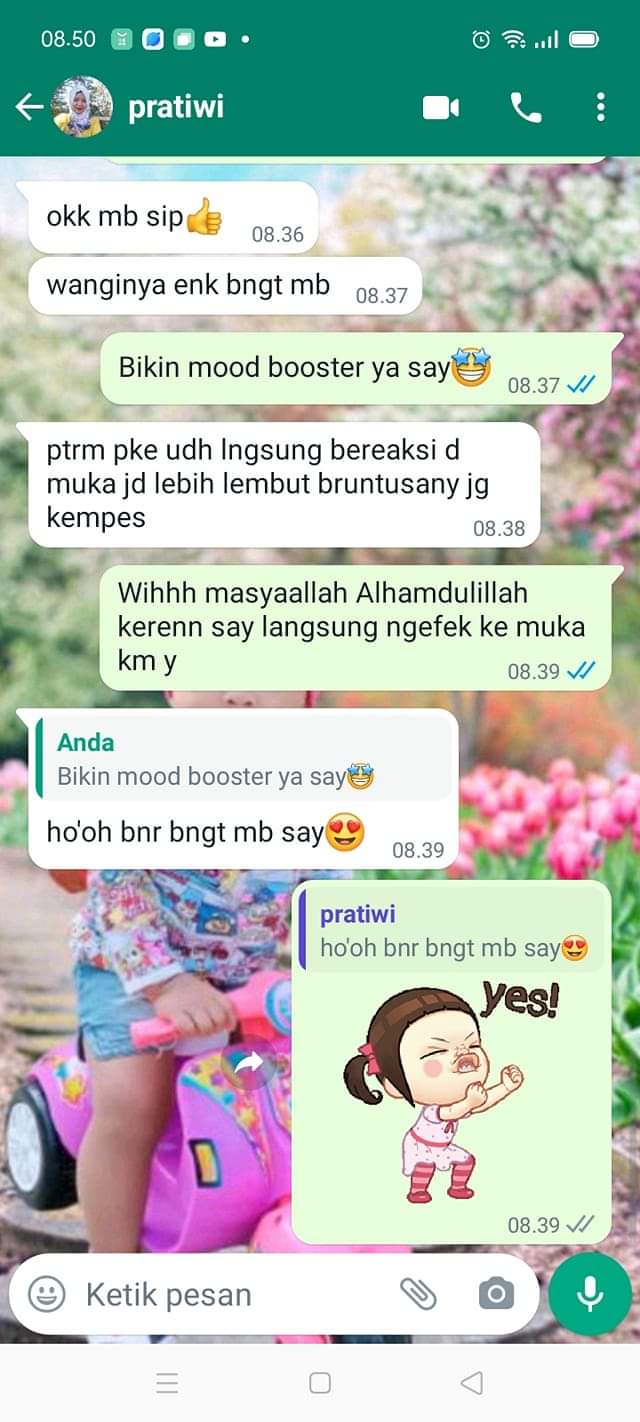Tap the voice message microphone button
640x1422 pixels.
tap(590, 1295)
